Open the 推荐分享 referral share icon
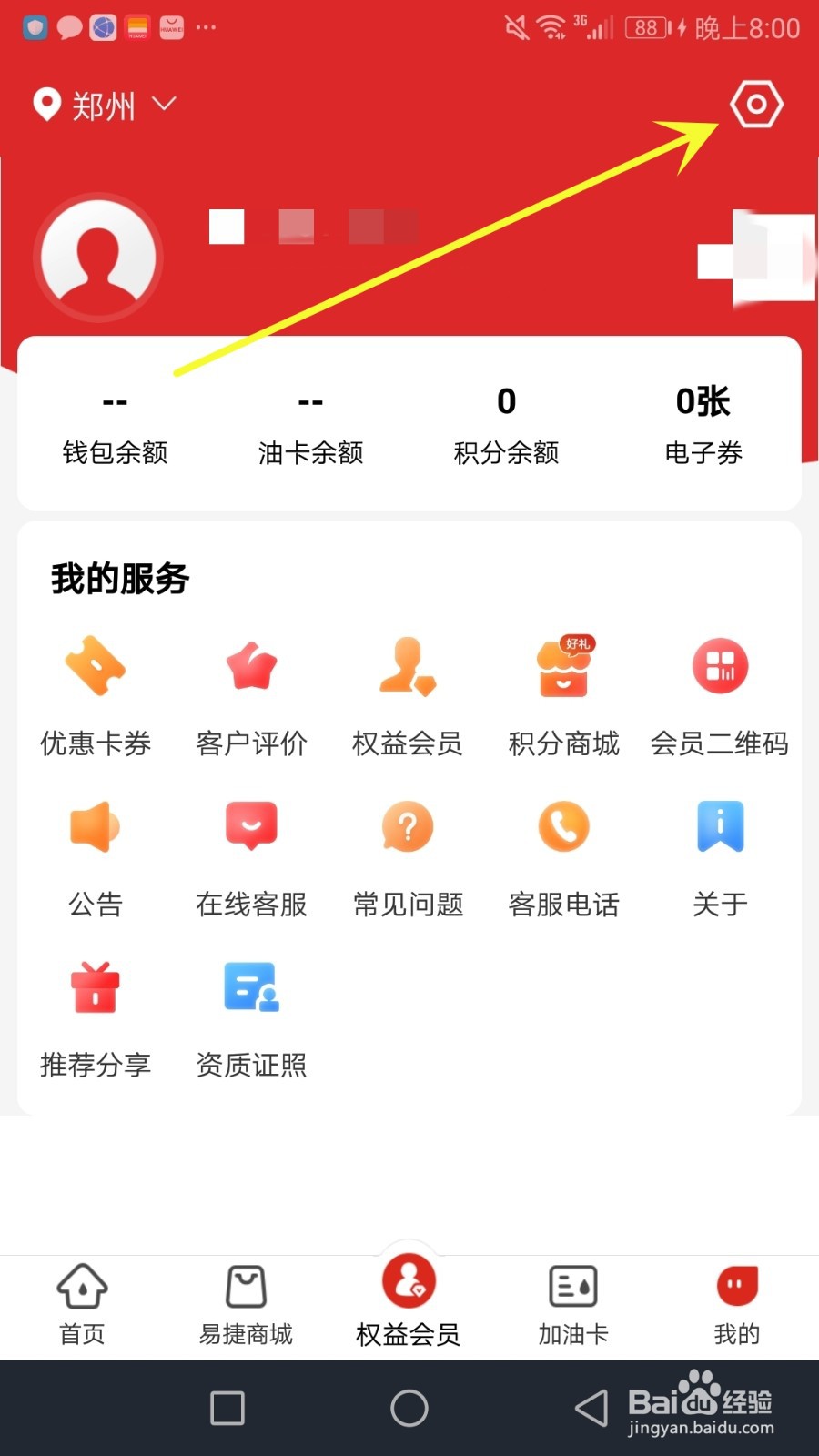The image size is (819, 1456). pyautogui.click(x=96, y=1013)
